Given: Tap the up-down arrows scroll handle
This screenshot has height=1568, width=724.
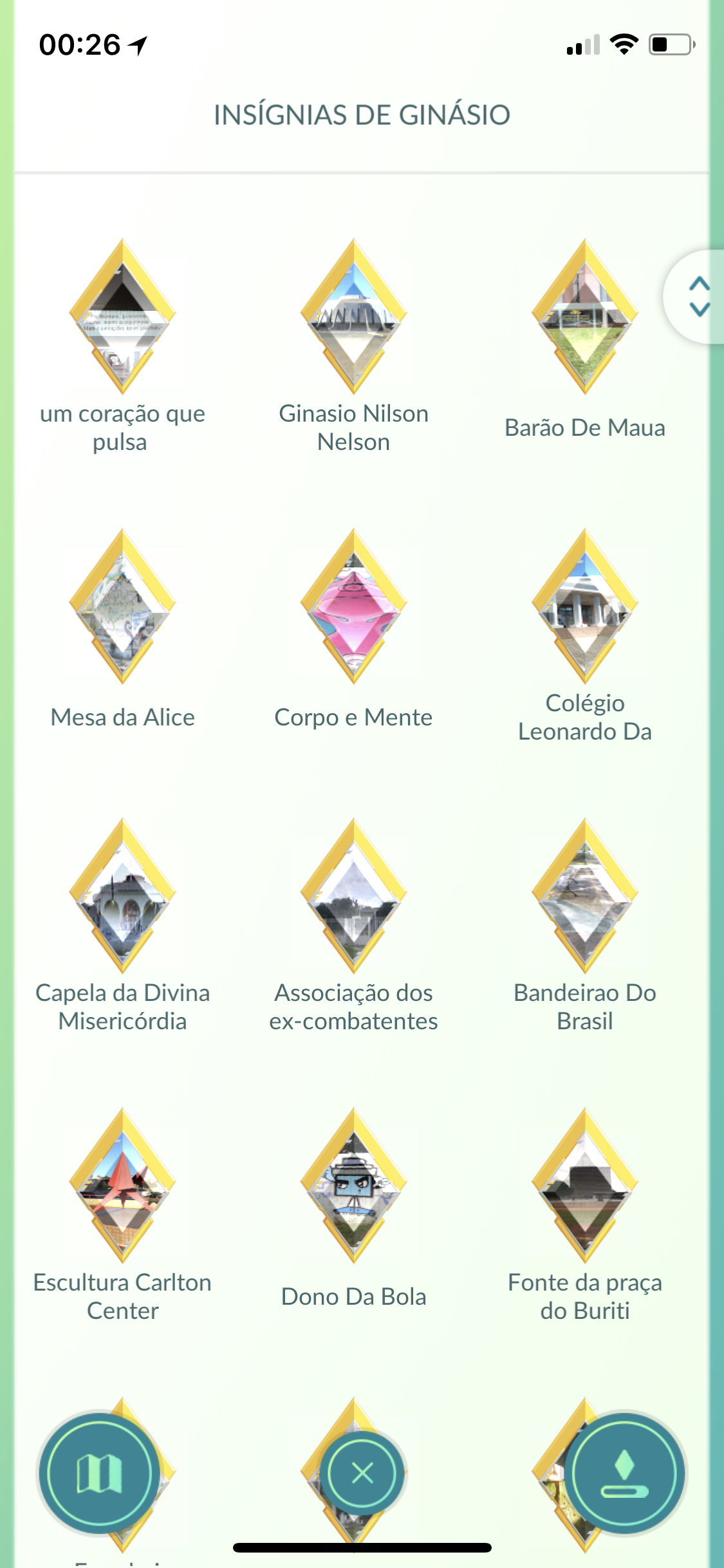Looking at the screenshot, I should [x=698, y=297].
